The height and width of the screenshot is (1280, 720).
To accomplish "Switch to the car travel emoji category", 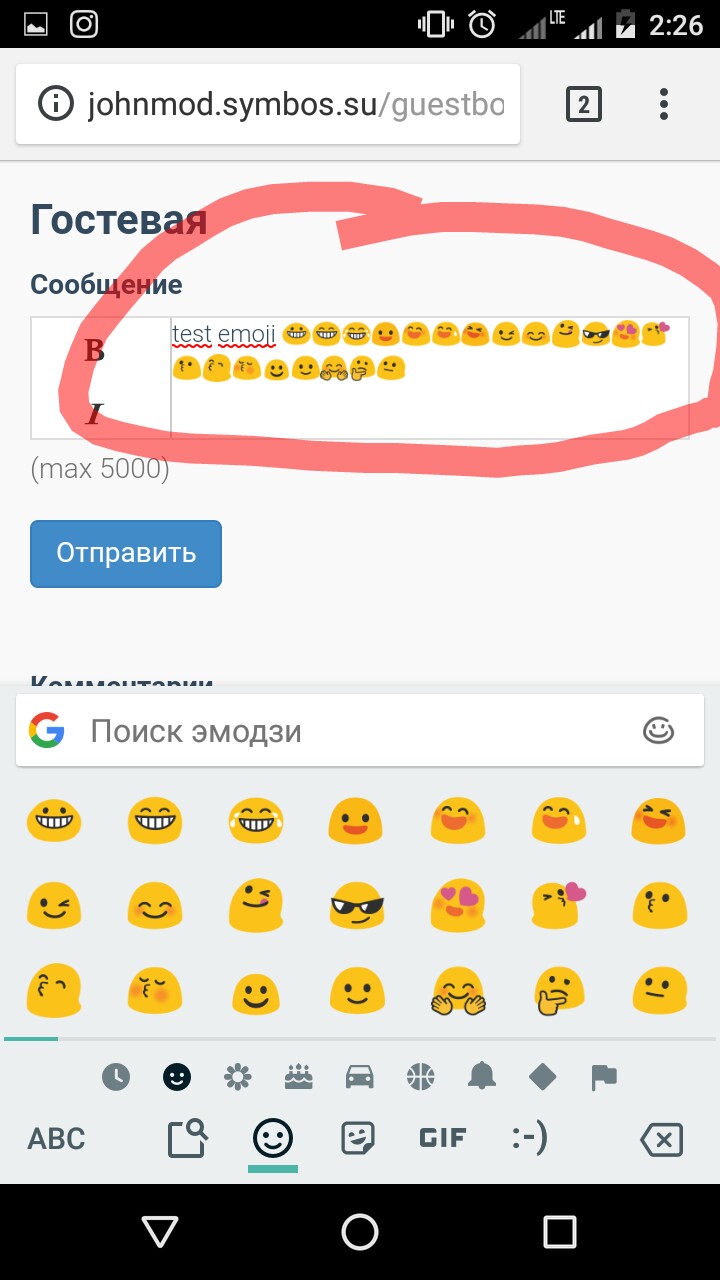I will [x=359, y=1076].
